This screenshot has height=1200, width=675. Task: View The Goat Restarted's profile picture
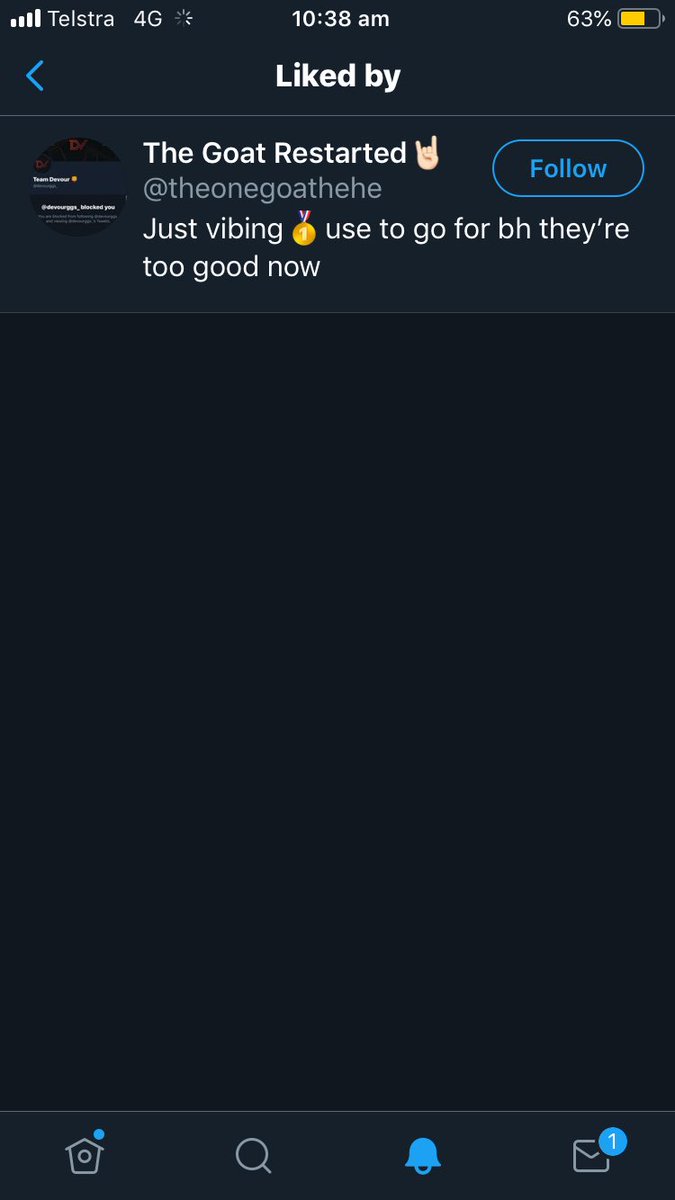click(x=78, y=186)
